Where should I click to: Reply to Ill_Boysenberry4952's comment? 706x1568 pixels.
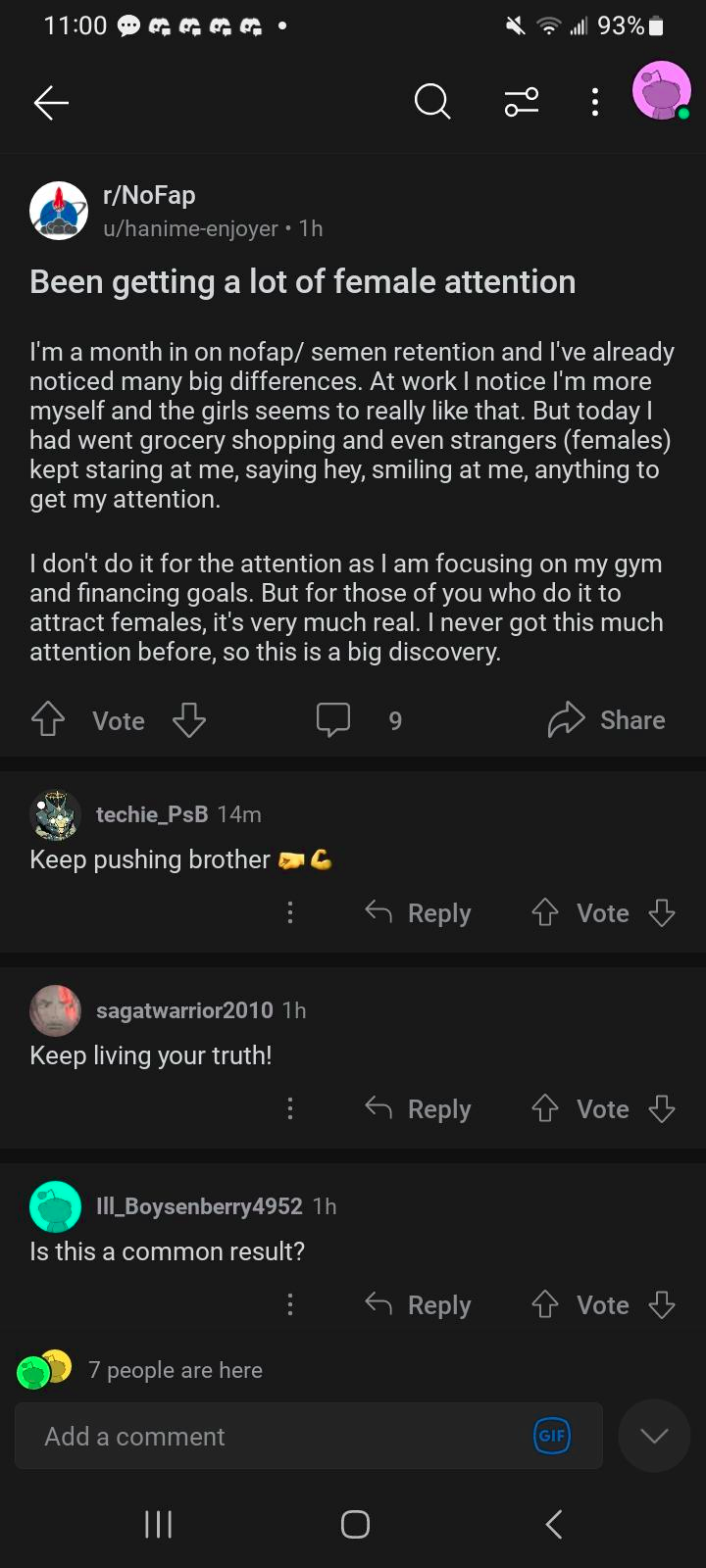coord(418,1305)
